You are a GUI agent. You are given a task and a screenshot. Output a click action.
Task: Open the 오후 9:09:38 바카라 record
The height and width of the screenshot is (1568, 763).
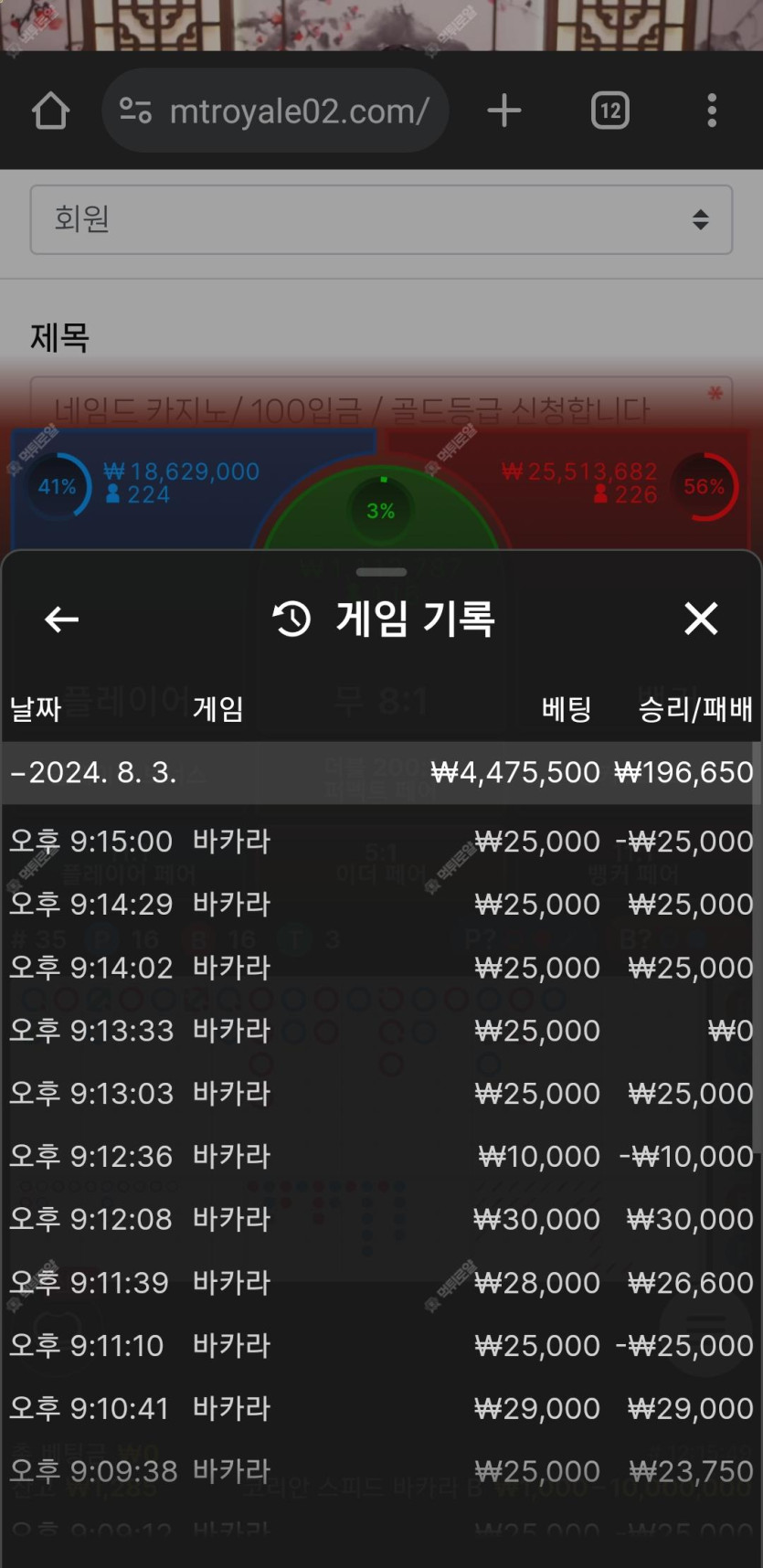pos(379,1471)
